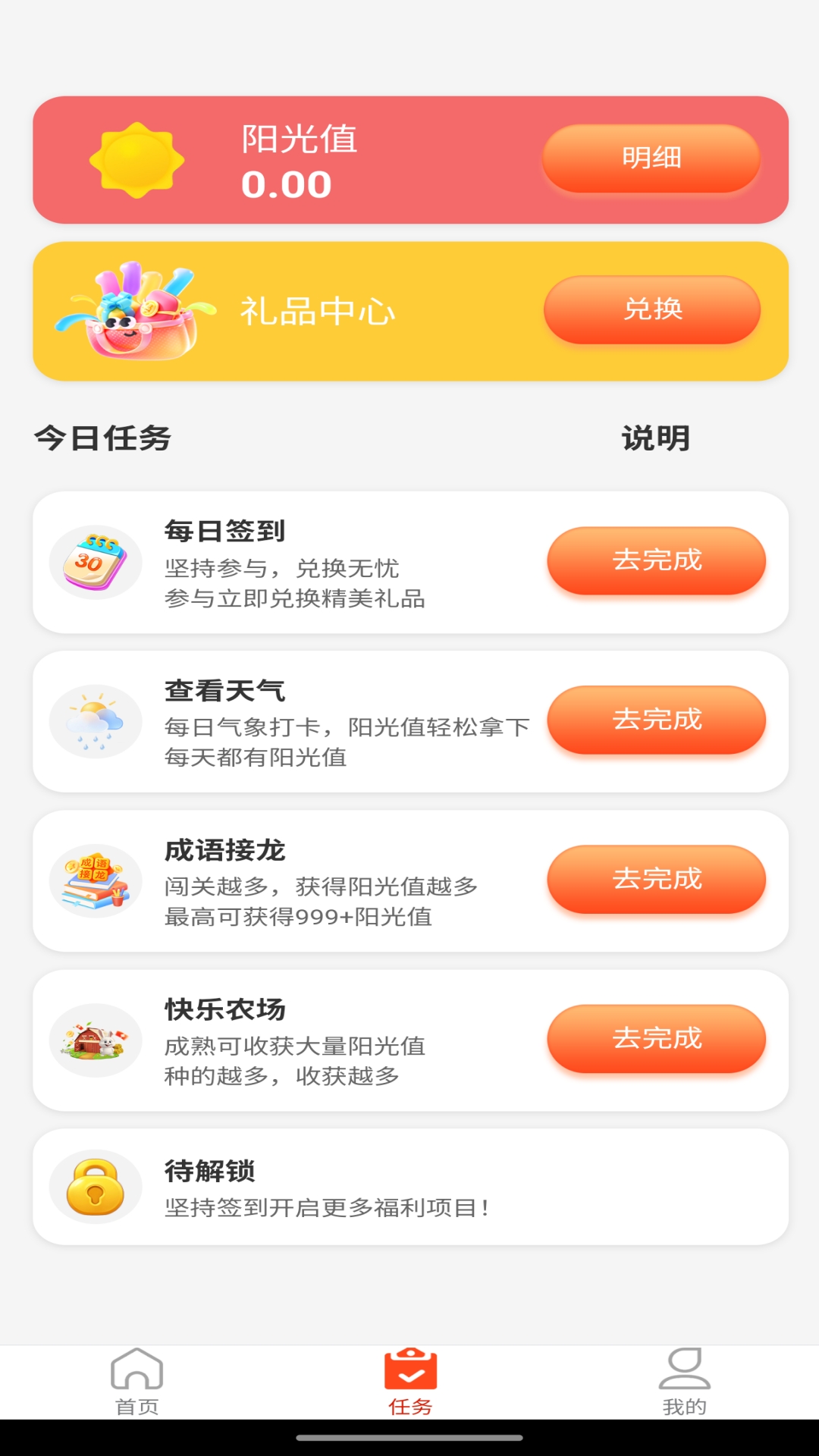
Task: Click 去完成 for the 成语接龙 task
Action: point(657,880)
